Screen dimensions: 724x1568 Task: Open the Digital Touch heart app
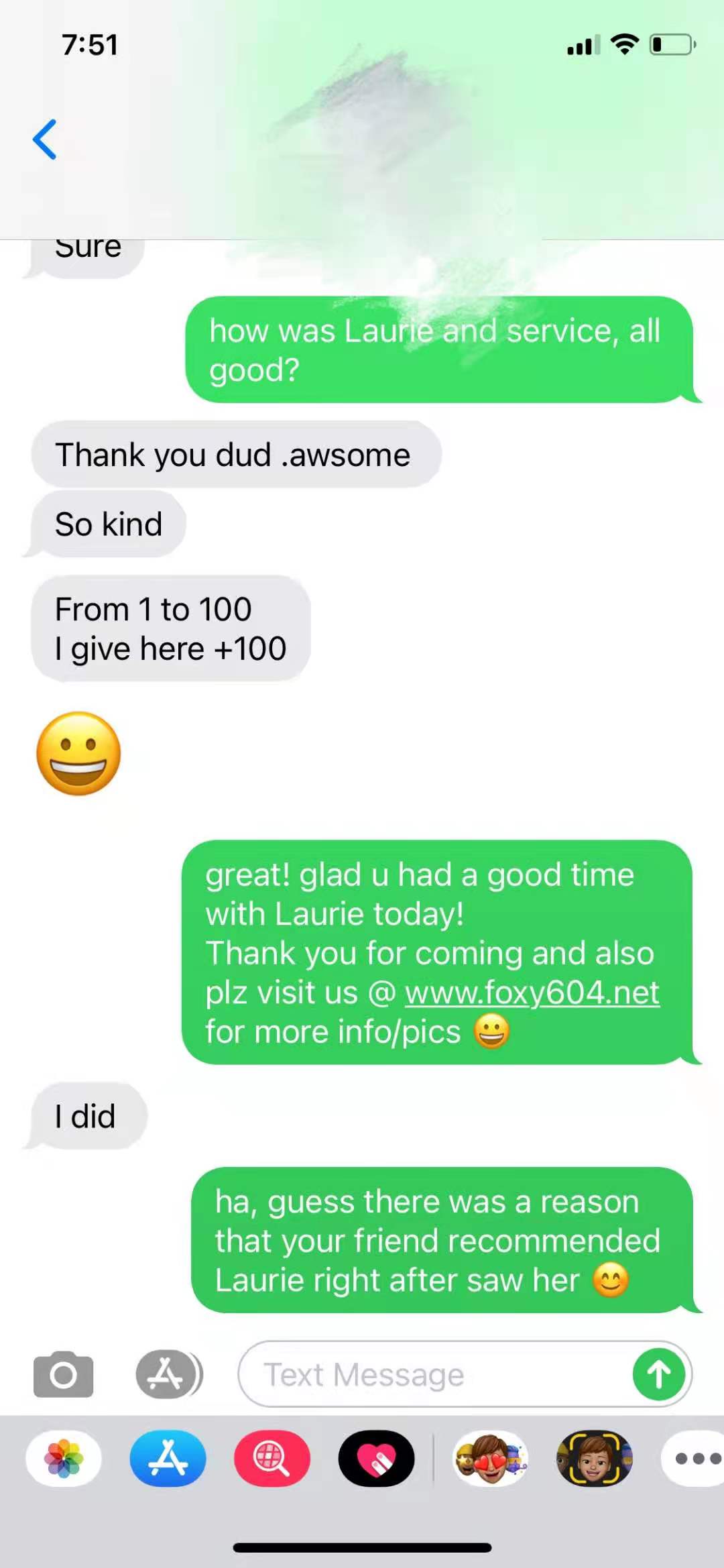coord(376,1458)
